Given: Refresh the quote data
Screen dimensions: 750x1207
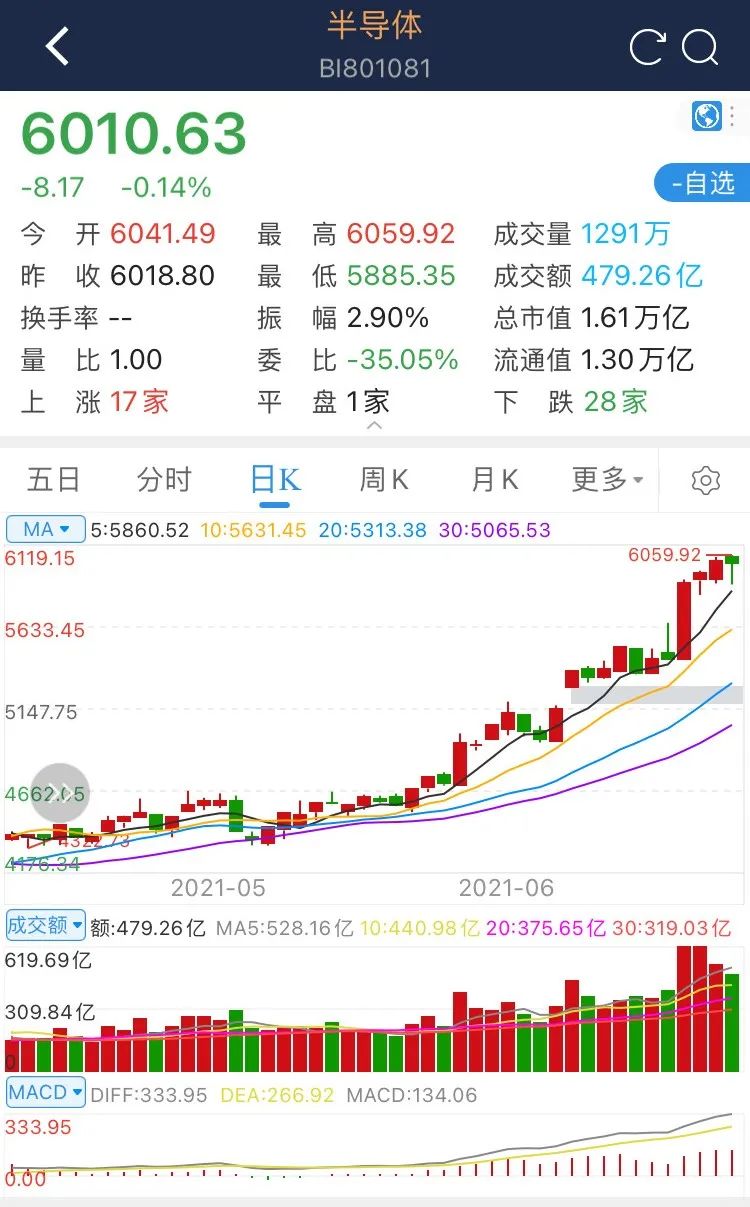Looking at the screenshot, I should pos(647,47).
